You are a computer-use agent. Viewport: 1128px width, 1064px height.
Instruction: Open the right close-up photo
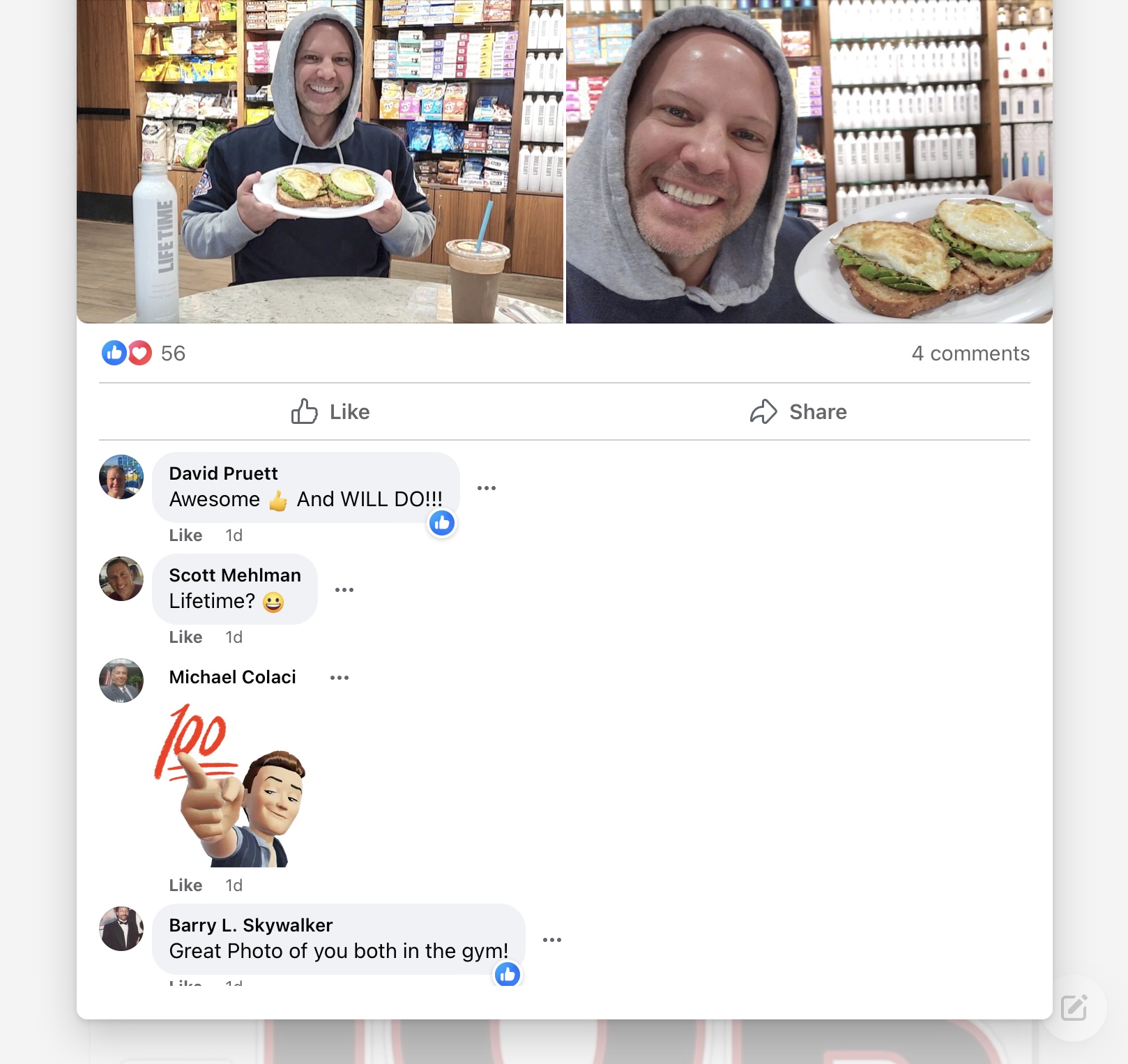click(x=809, y=160)
